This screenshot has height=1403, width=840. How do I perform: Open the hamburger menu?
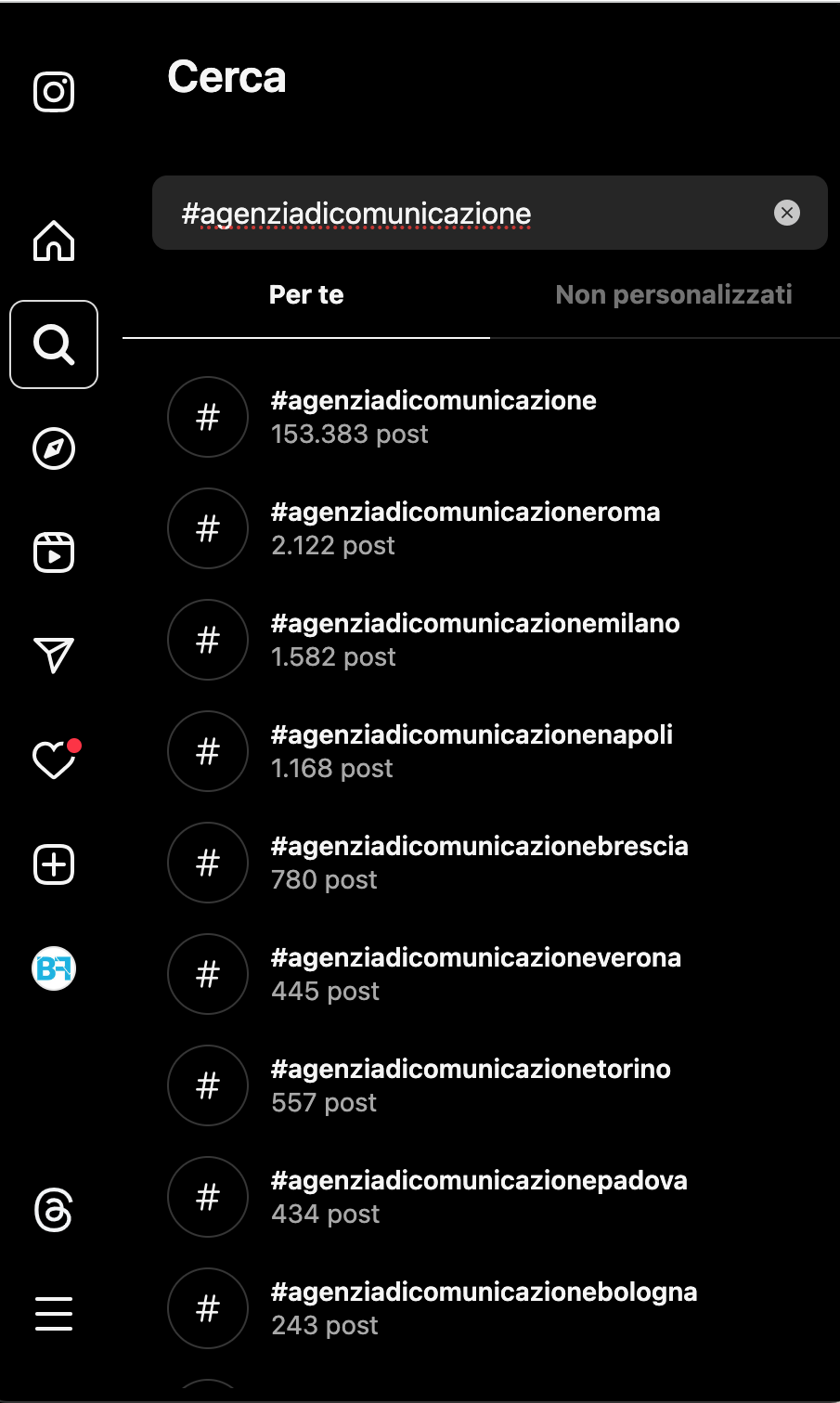click(x=54, y=1314)
